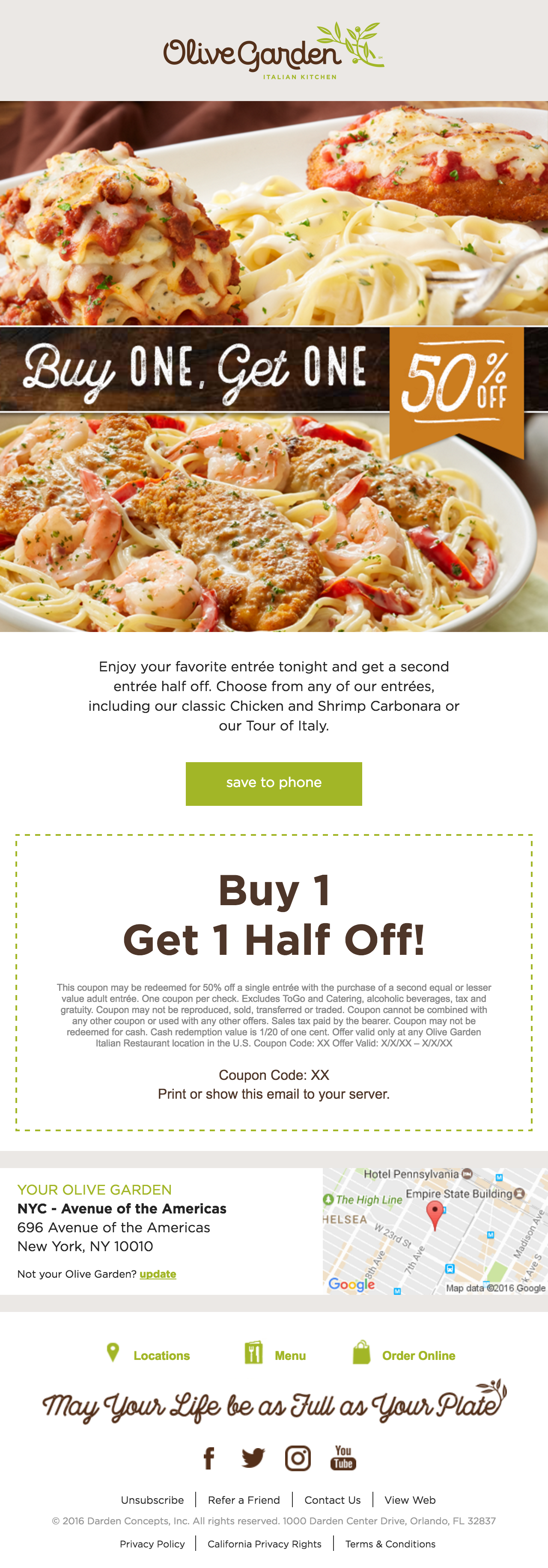Open the Contact Us link
The image size is (548, 1568).
click(333, 1500)
